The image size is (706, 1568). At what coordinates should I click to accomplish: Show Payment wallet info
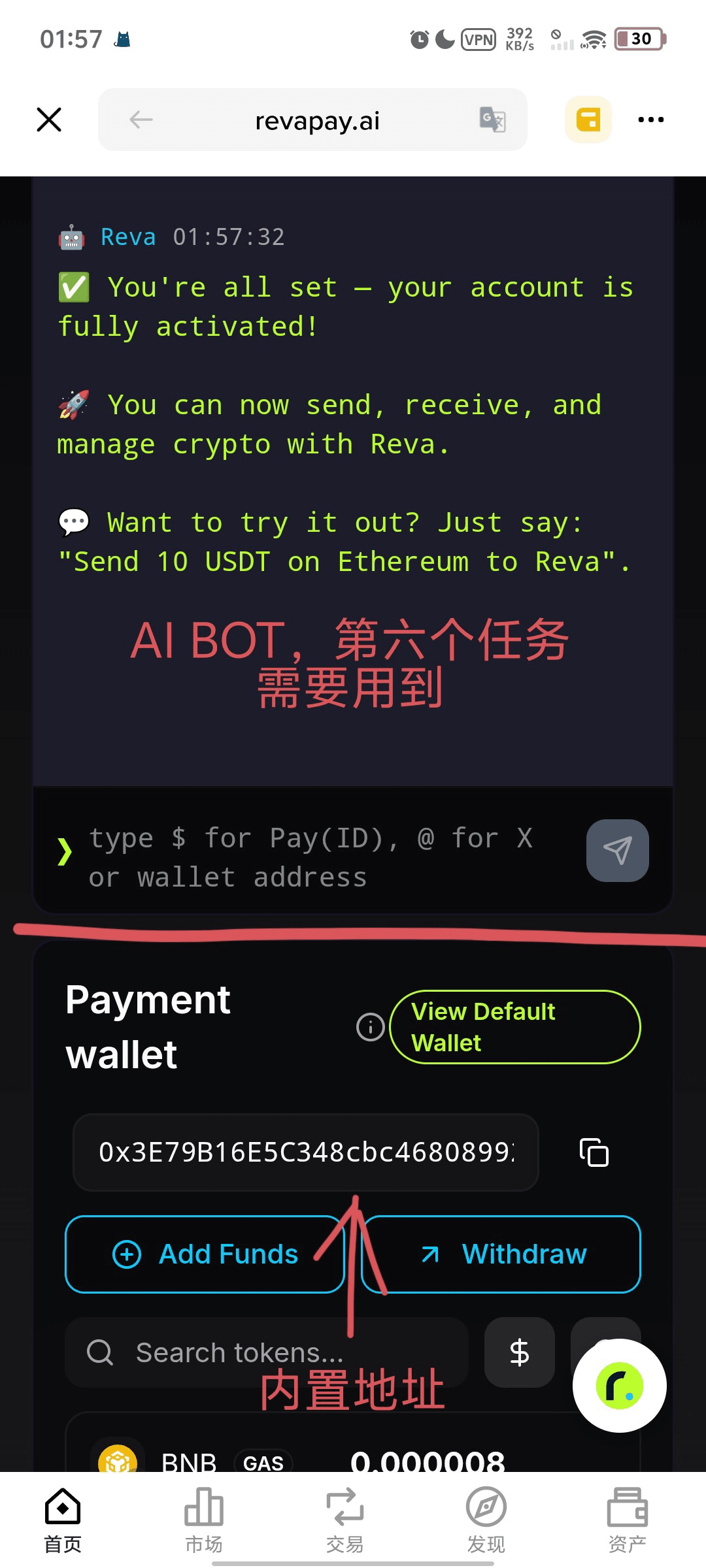370,1027
